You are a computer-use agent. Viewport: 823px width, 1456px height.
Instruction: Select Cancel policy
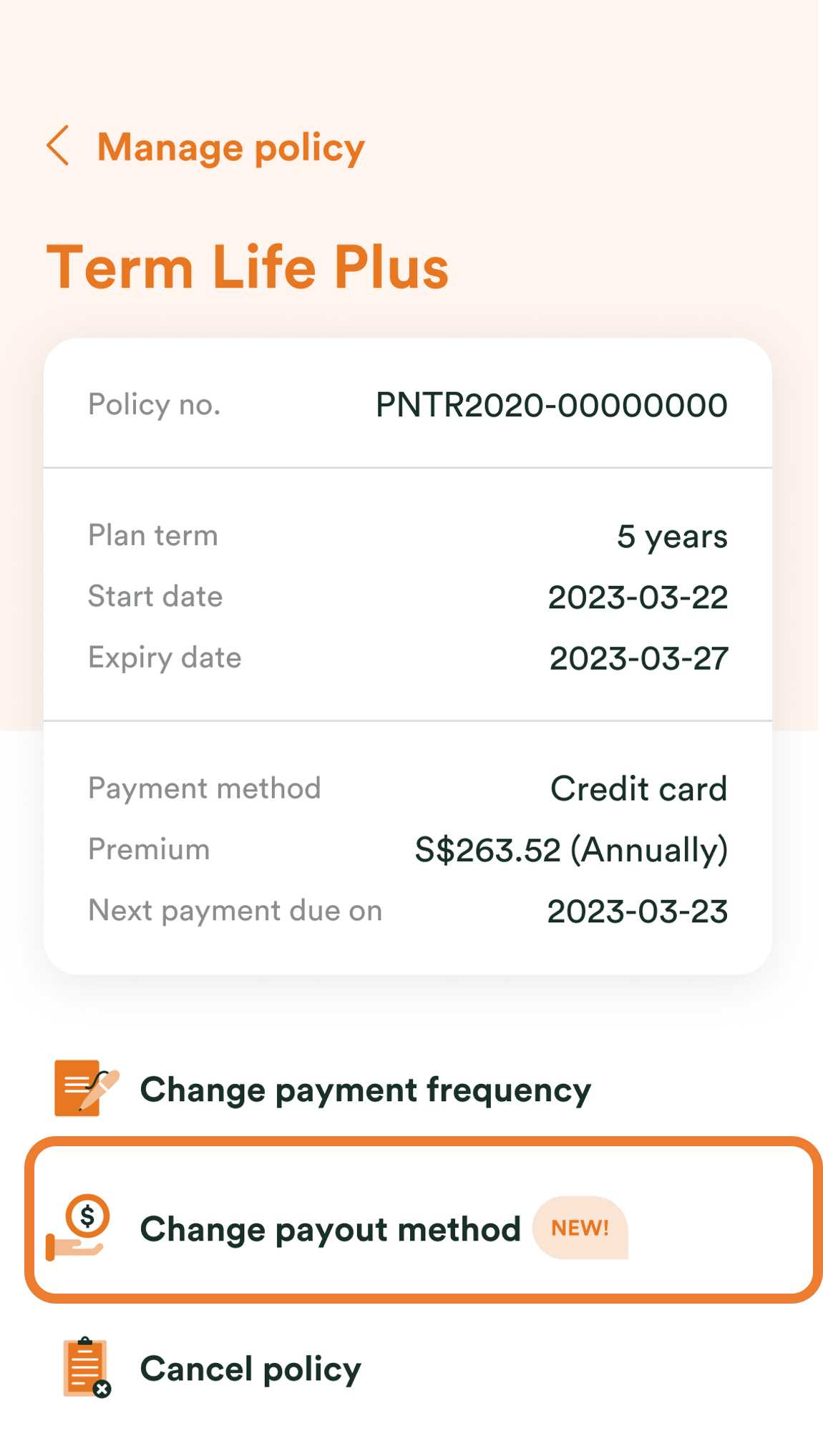[x=250, y=1367]
